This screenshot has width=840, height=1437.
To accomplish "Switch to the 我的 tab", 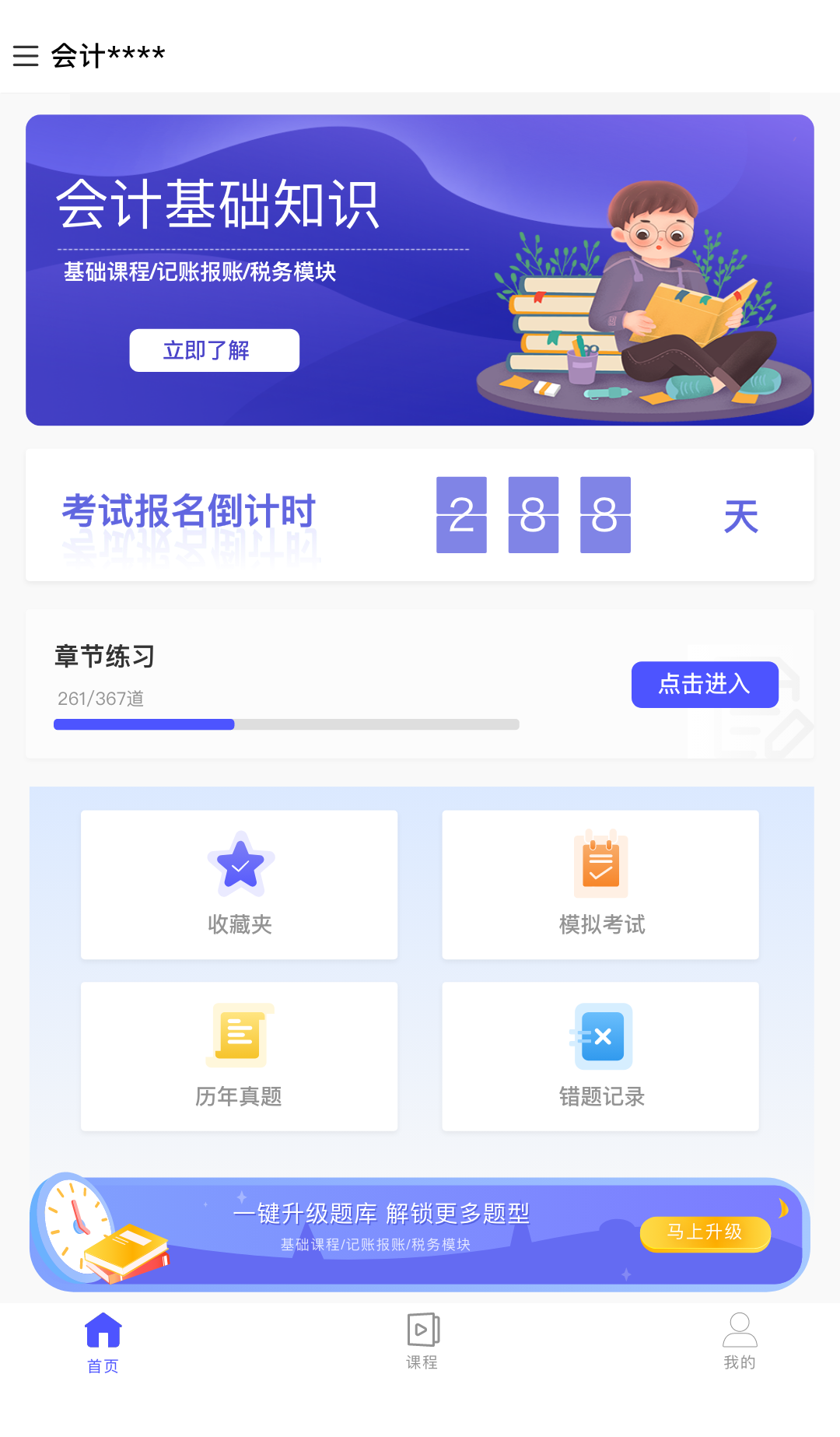I will tap(739, 1341).
